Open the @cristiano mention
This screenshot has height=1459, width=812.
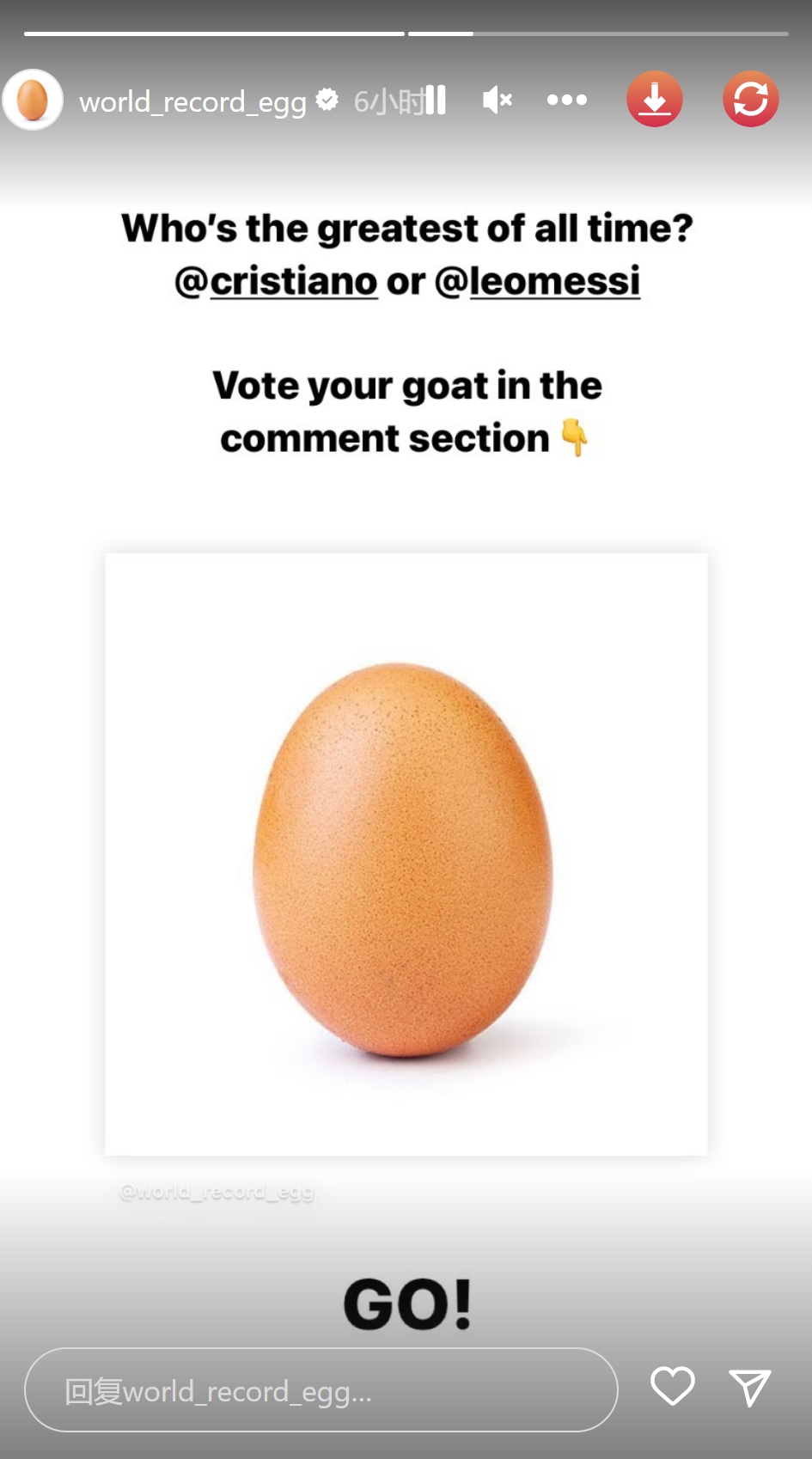276,282
